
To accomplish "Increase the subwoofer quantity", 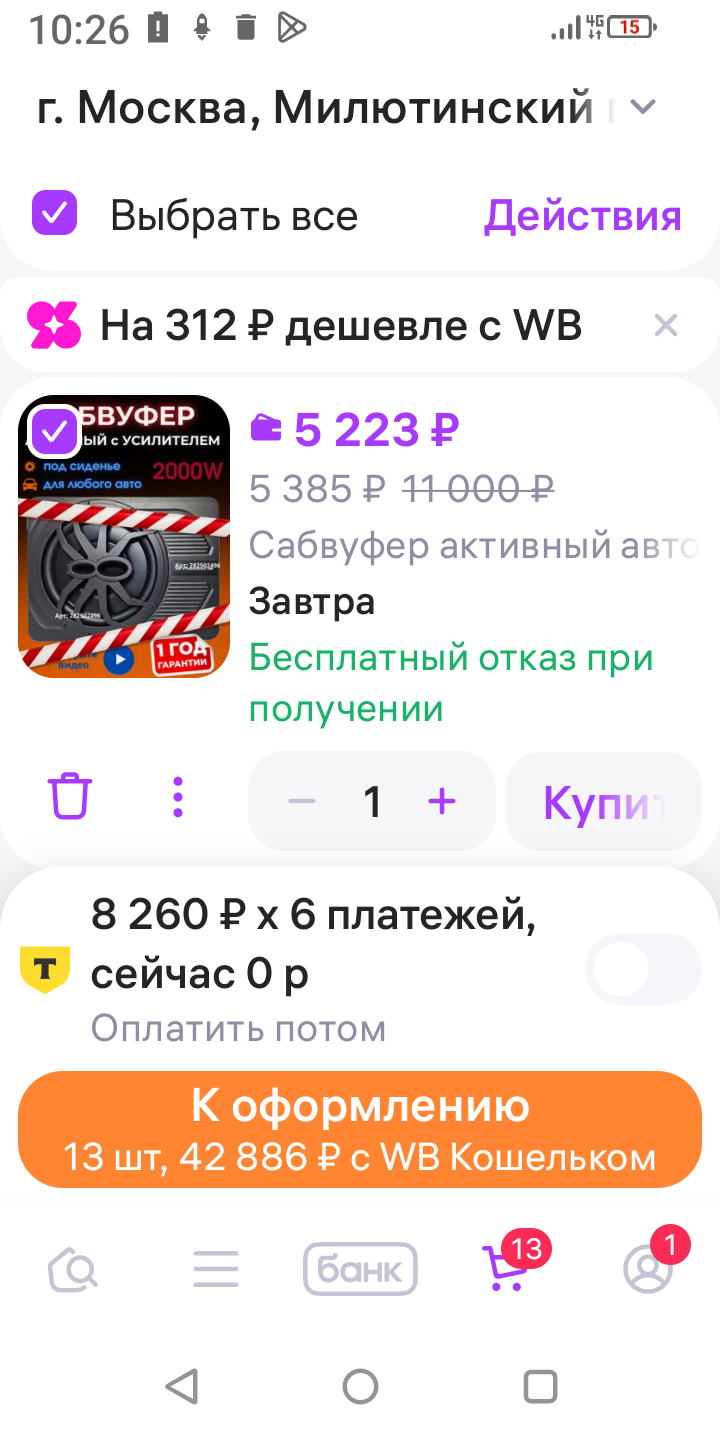I will coord(441,801).
